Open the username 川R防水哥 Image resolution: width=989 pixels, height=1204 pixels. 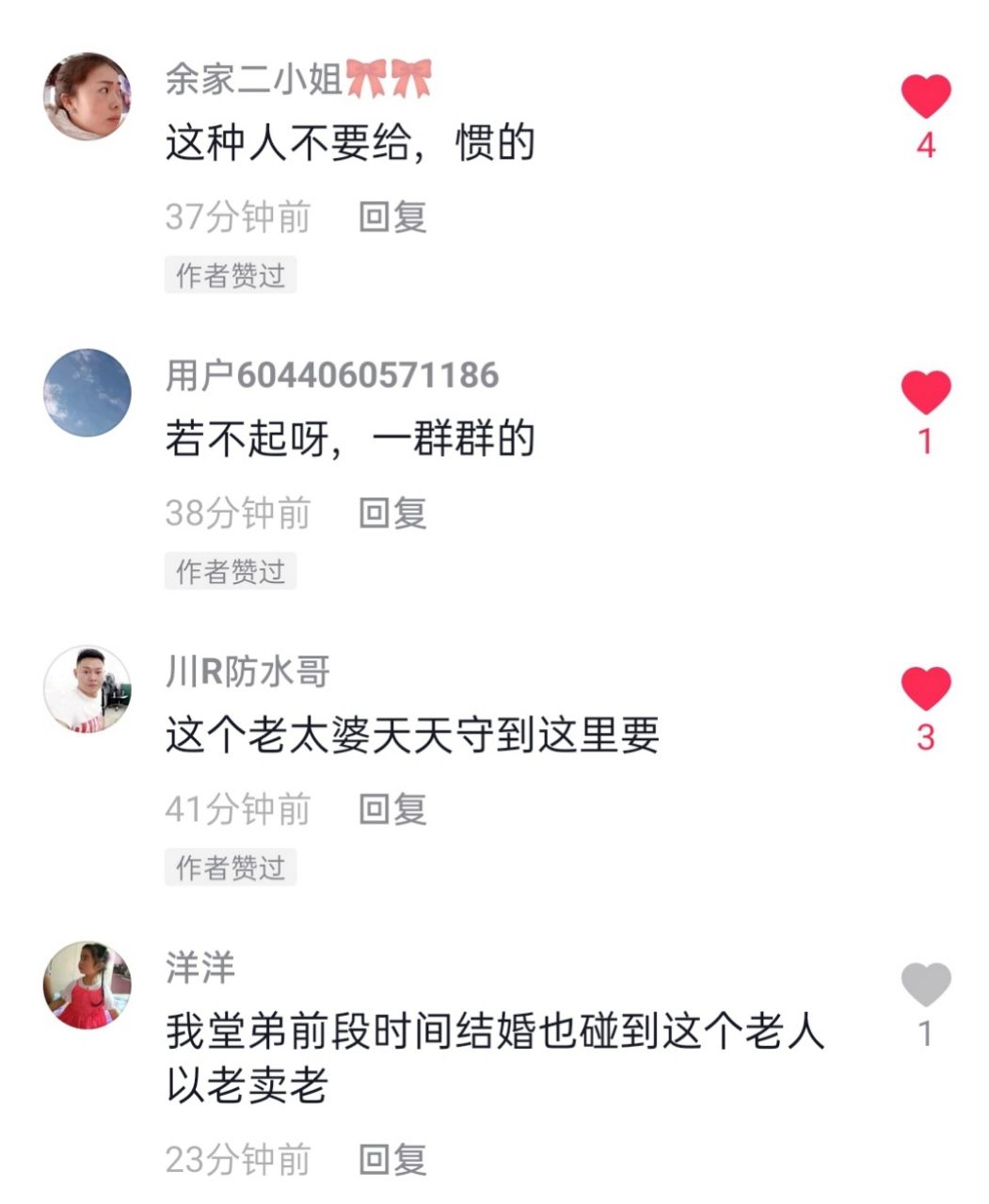(247, 672)
